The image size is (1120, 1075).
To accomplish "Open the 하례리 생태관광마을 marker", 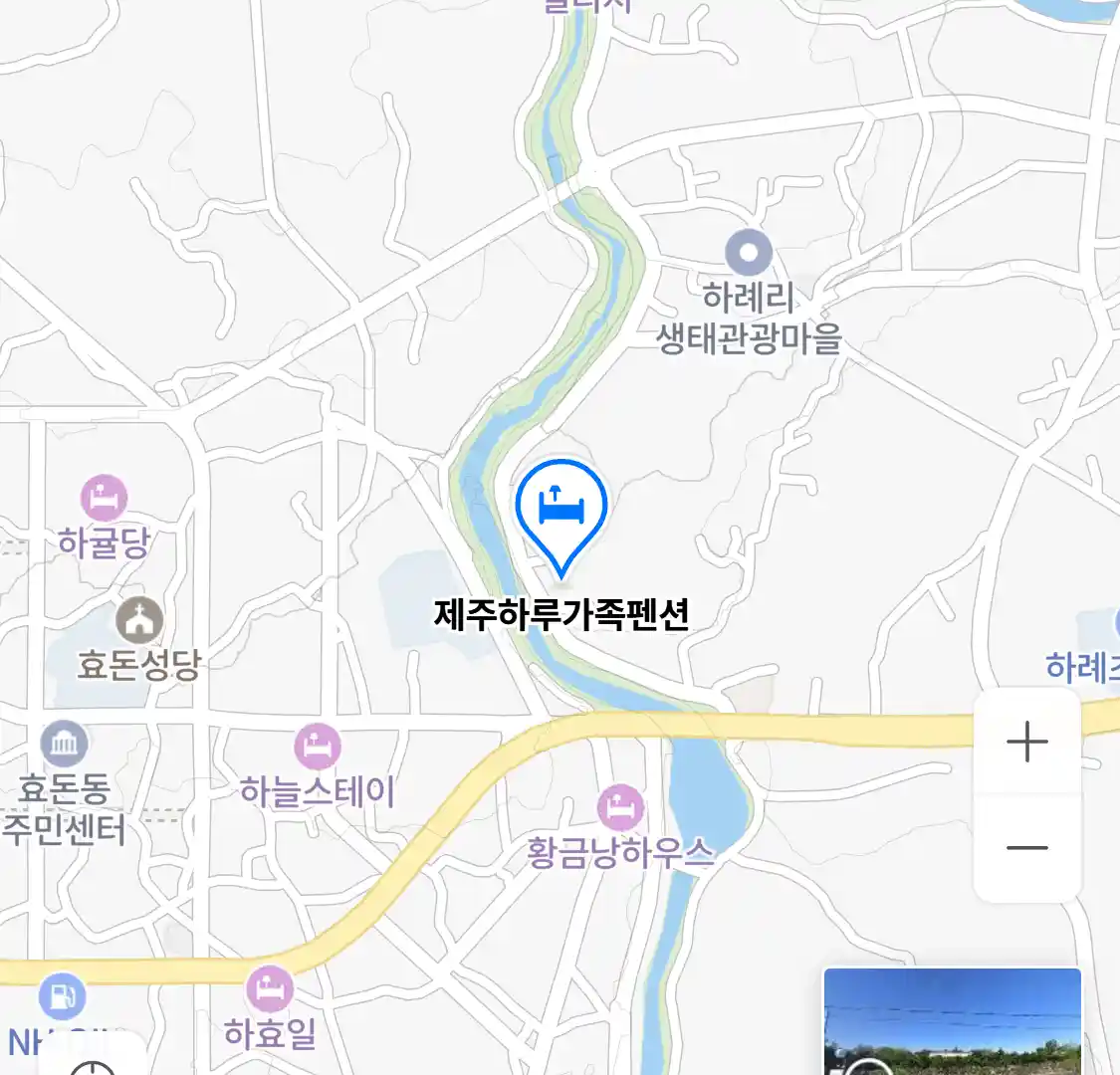I will tap(749, 253).
